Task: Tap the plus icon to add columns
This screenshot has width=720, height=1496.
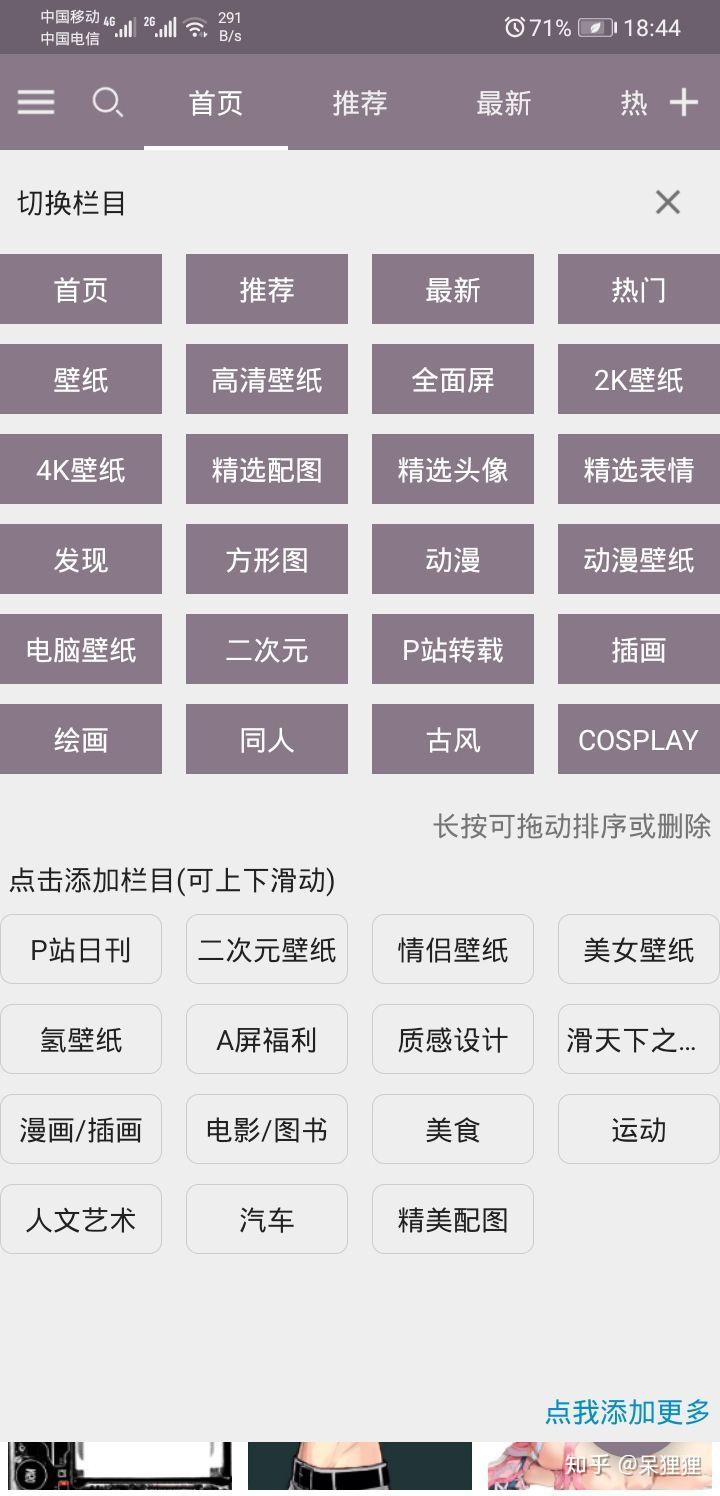Action: (x=684, y=102)
